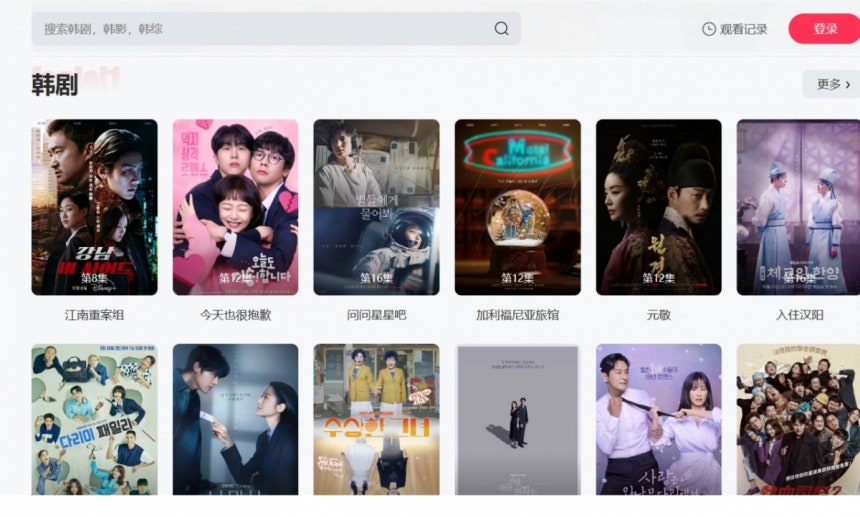Tap the red 登录 login button
Viewport: 860px width, 517px height.
click(824, 29)
